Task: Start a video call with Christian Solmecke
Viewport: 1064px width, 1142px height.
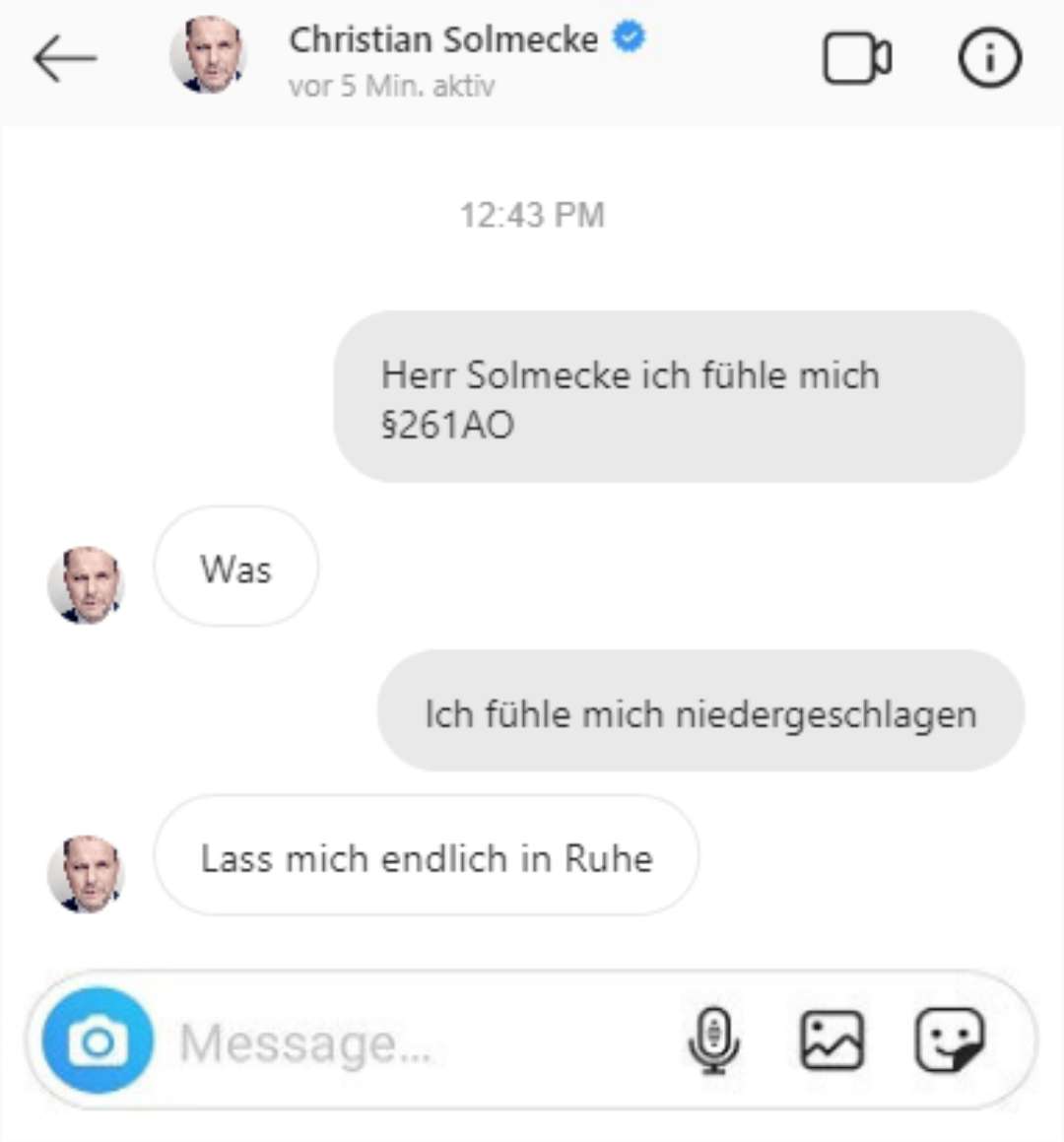Action: [857, 59]
